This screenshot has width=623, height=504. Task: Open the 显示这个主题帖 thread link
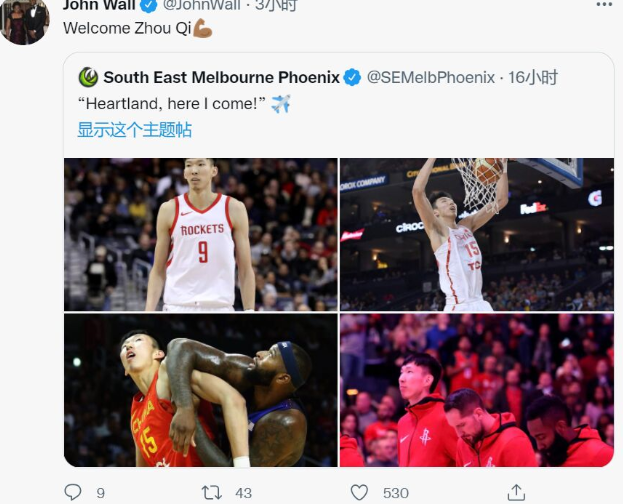pyautogui.click(x=134, y=130)
